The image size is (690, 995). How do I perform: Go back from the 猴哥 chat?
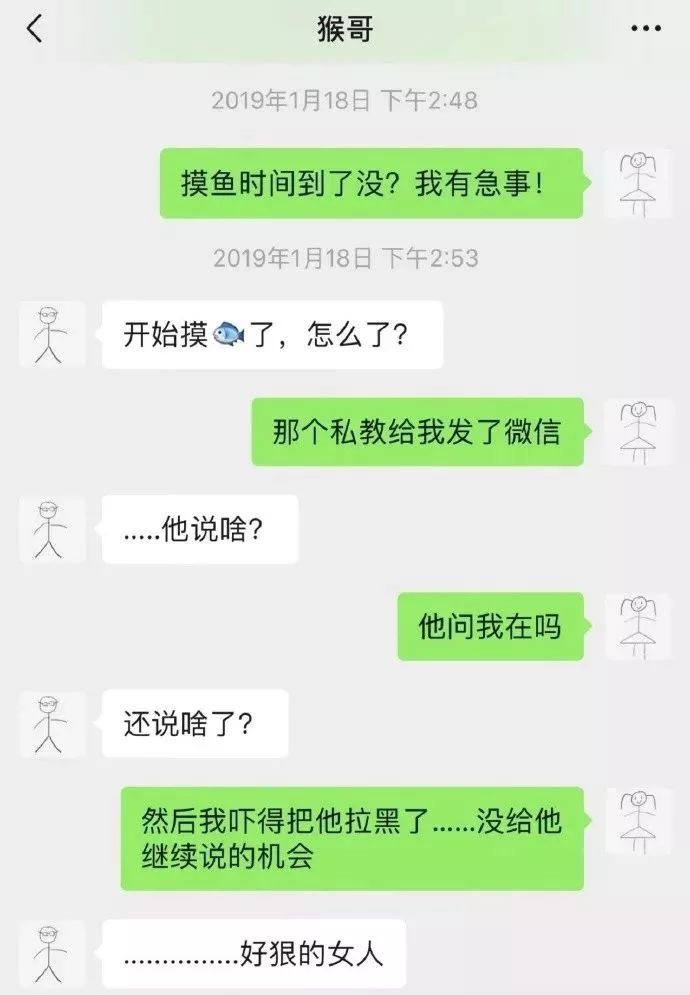35,29
